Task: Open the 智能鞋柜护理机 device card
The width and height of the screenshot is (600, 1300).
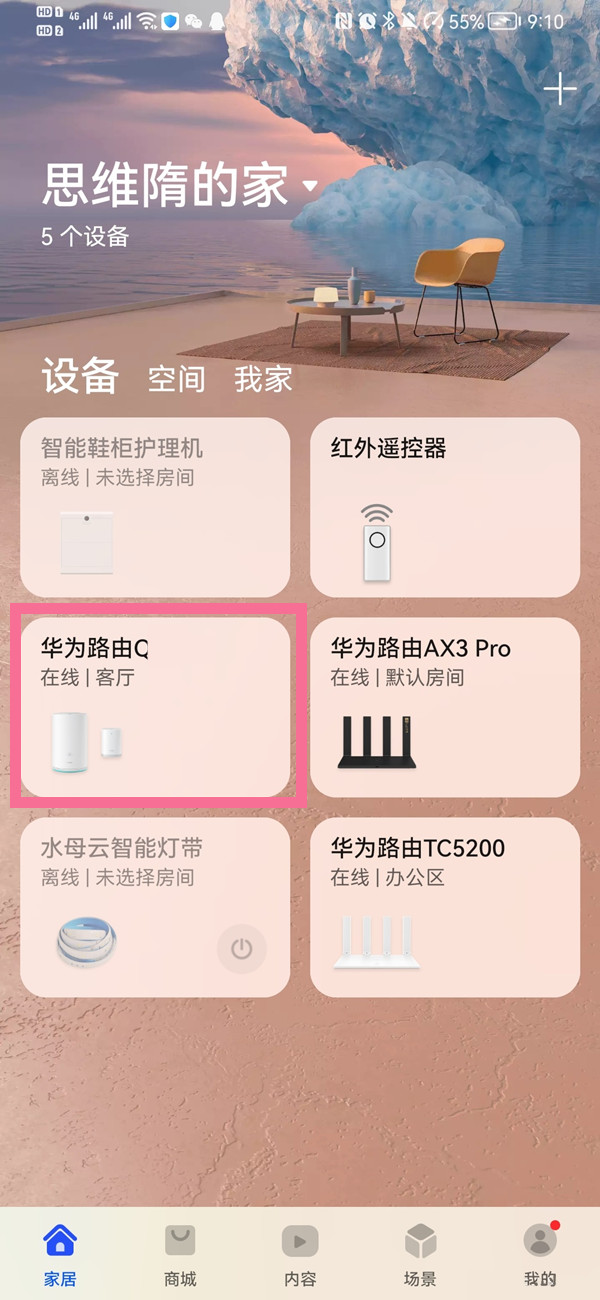Action: 155,507
